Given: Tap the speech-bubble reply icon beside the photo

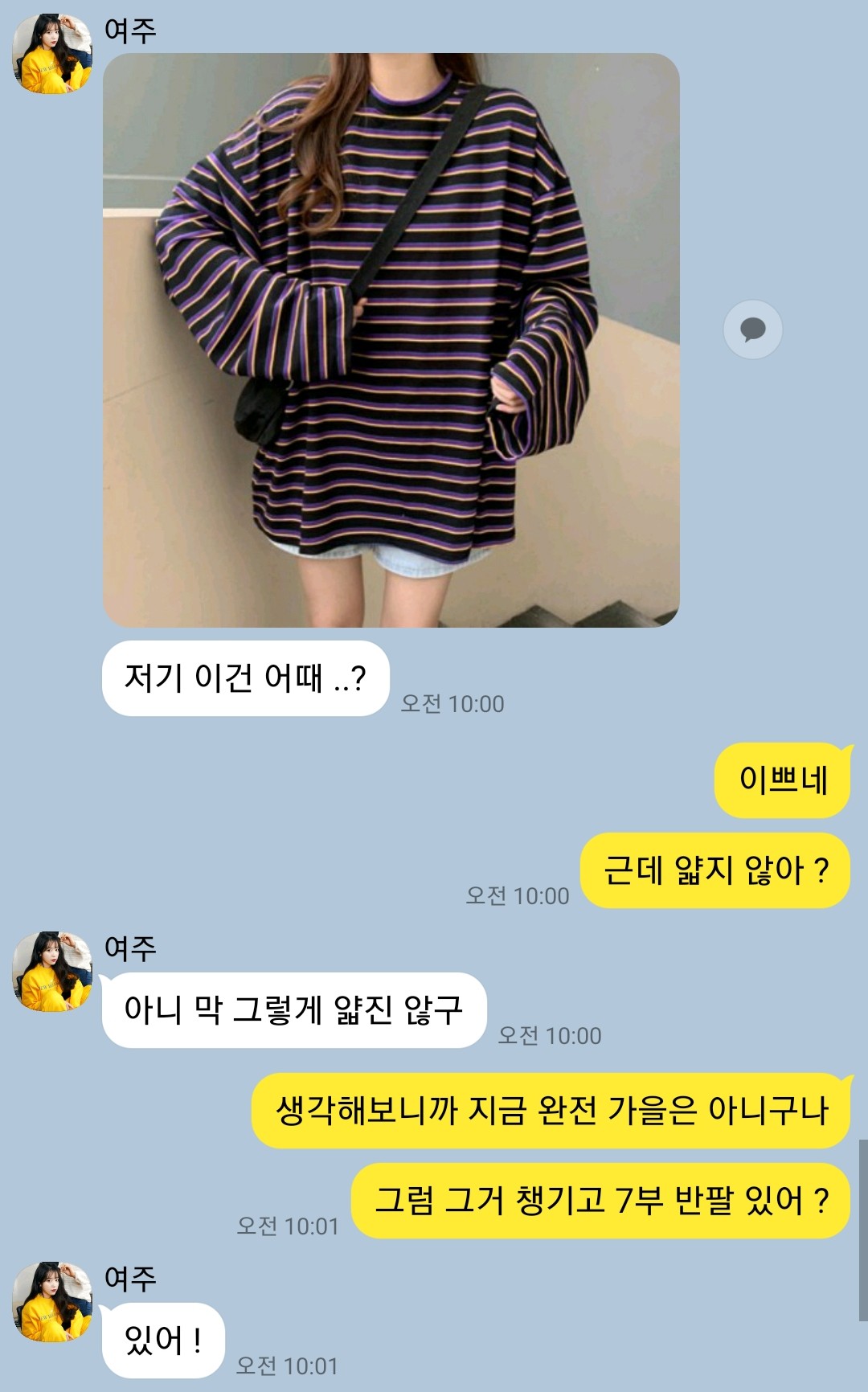Looking at the screenshot, I should pos(753,330).
